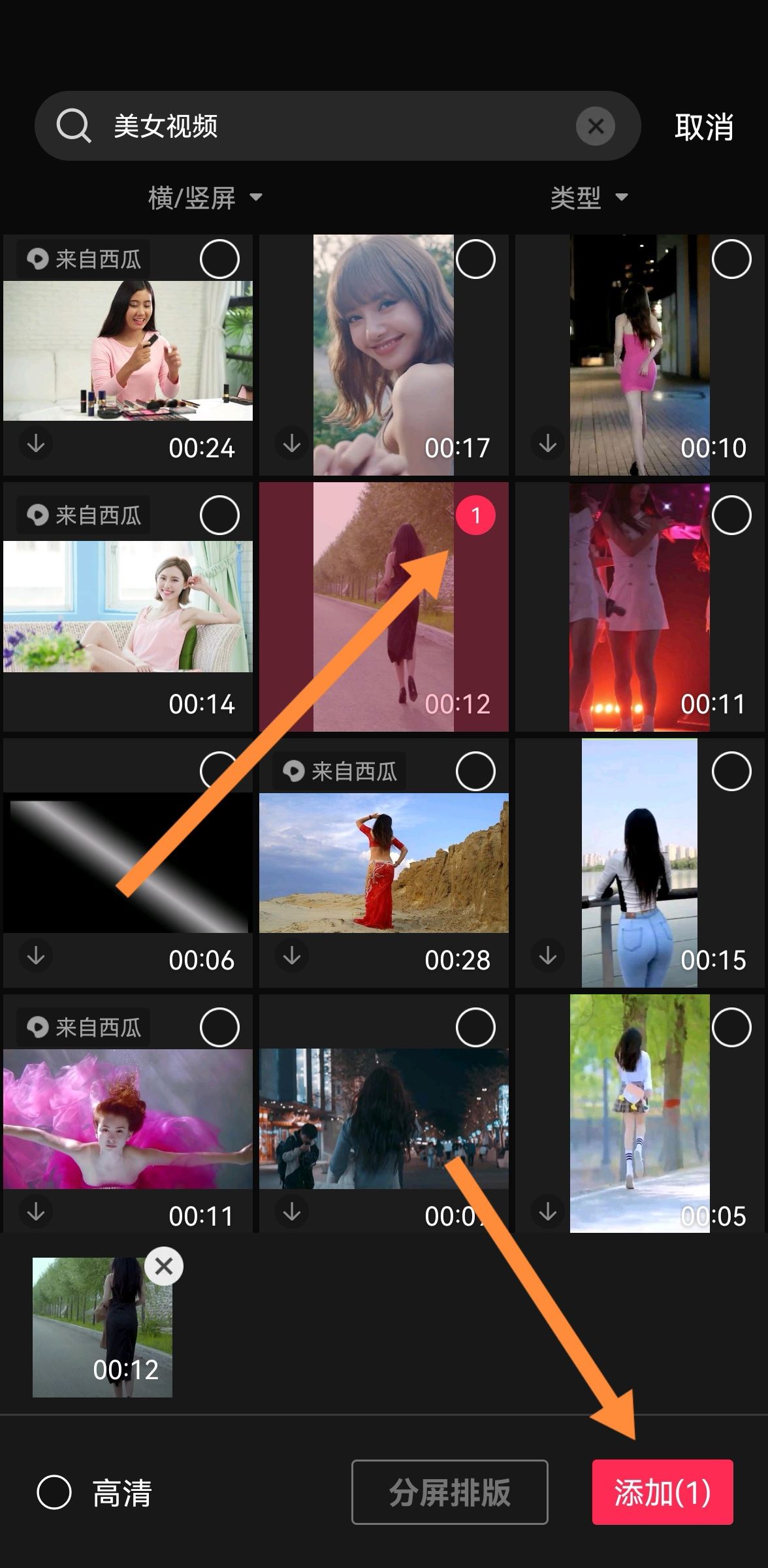Download the 00:15 riverside video
The width and height of the screenshot is (768, 1568).
click(x=547, y=956)
